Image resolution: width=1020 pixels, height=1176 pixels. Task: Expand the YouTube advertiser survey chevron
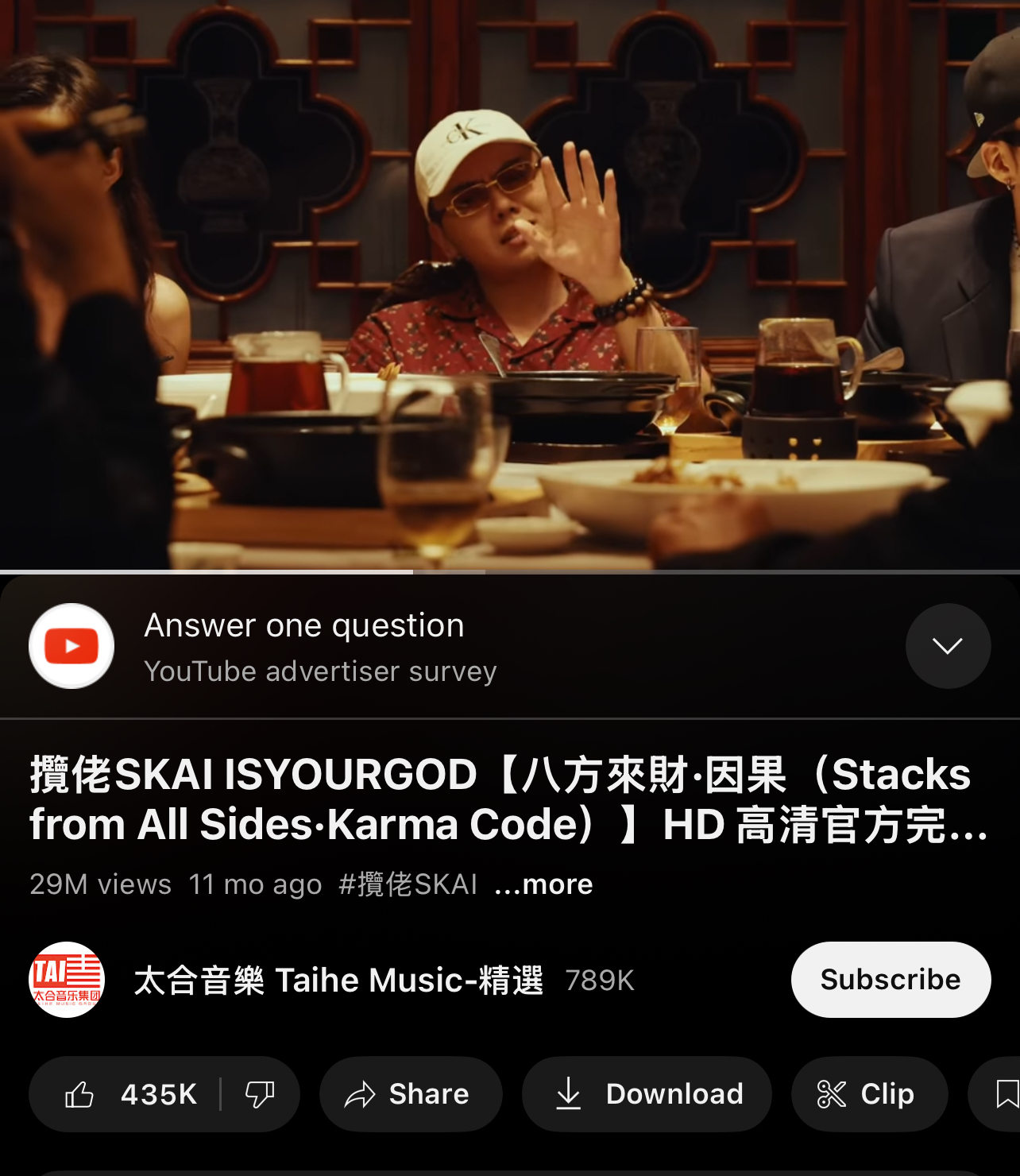pos(947,646)
